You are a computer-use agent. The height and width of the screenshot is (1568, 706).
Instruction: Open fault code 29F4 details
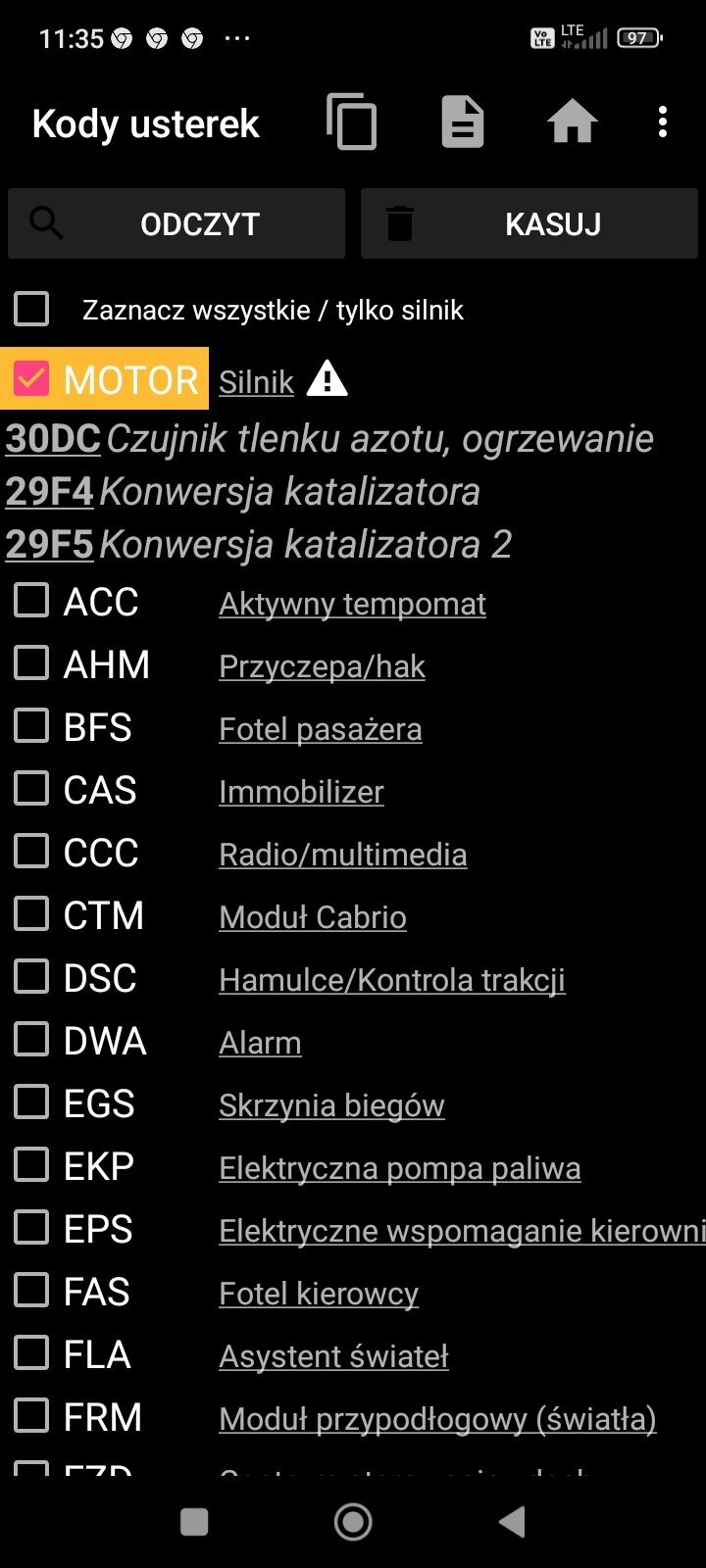click(x=50, y=492)
